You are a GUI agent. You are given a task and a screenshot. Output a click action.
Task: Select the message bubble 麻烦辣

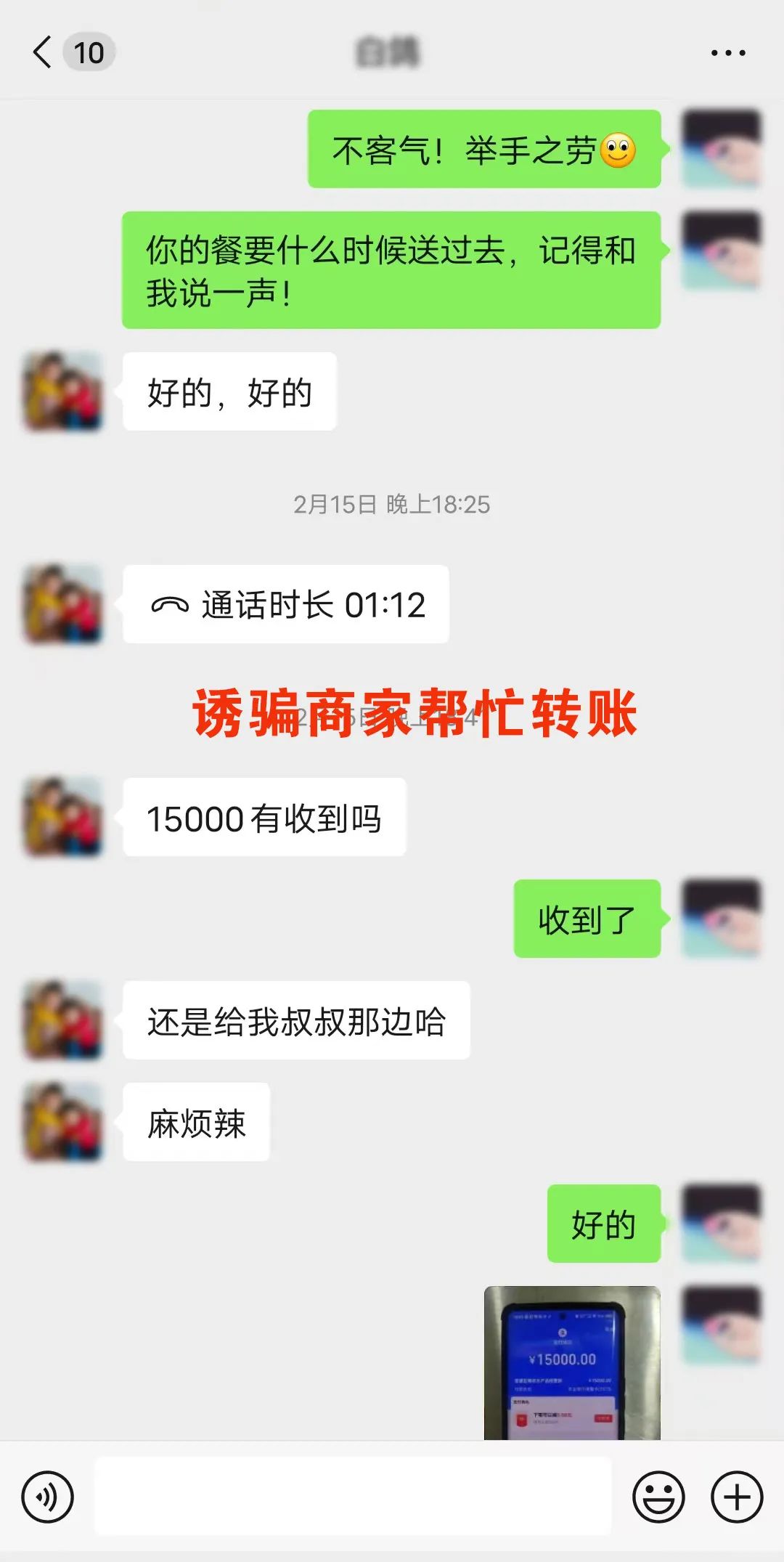click(x=195, y=1122)
